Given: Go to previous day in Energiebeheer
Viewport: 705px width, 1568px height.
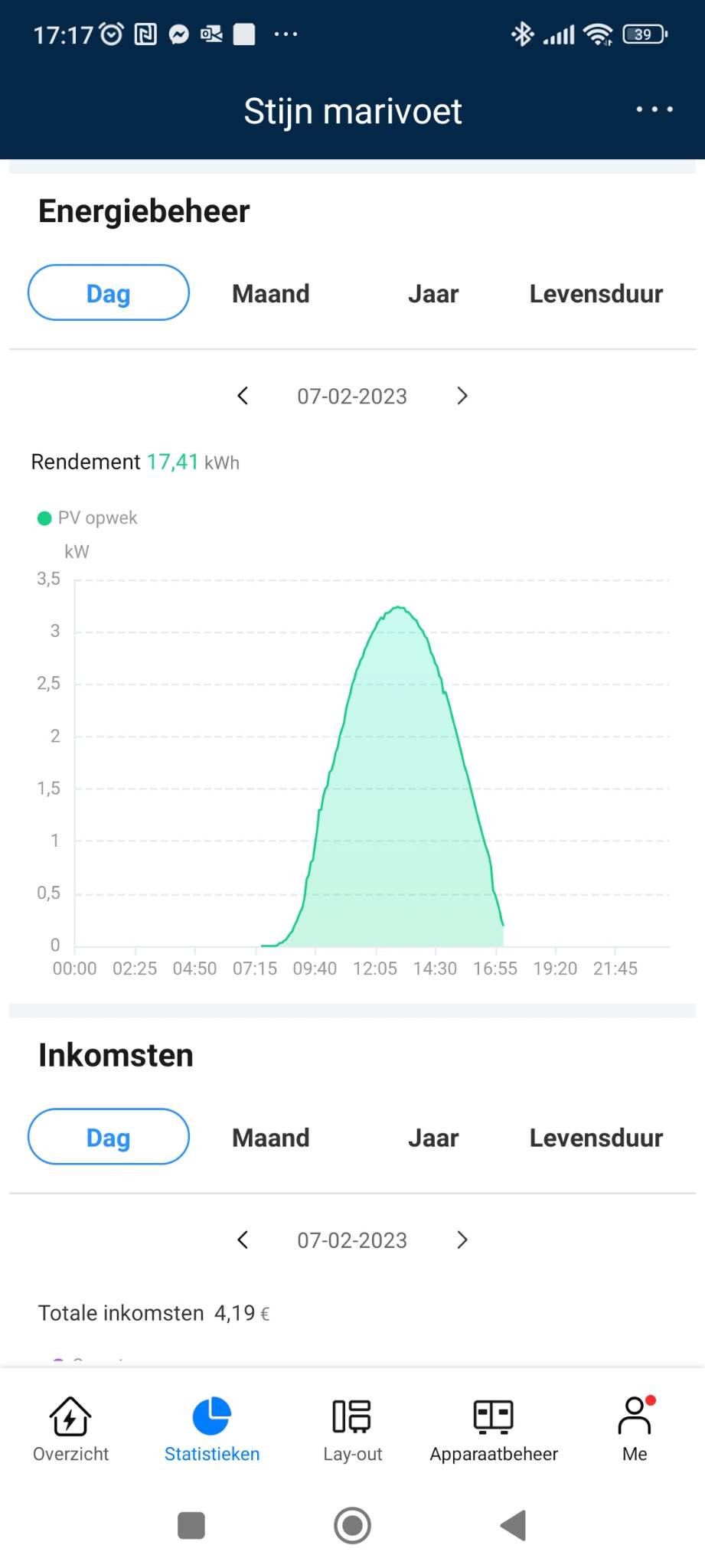Looking at the screenshot, I should pos(243,396).
